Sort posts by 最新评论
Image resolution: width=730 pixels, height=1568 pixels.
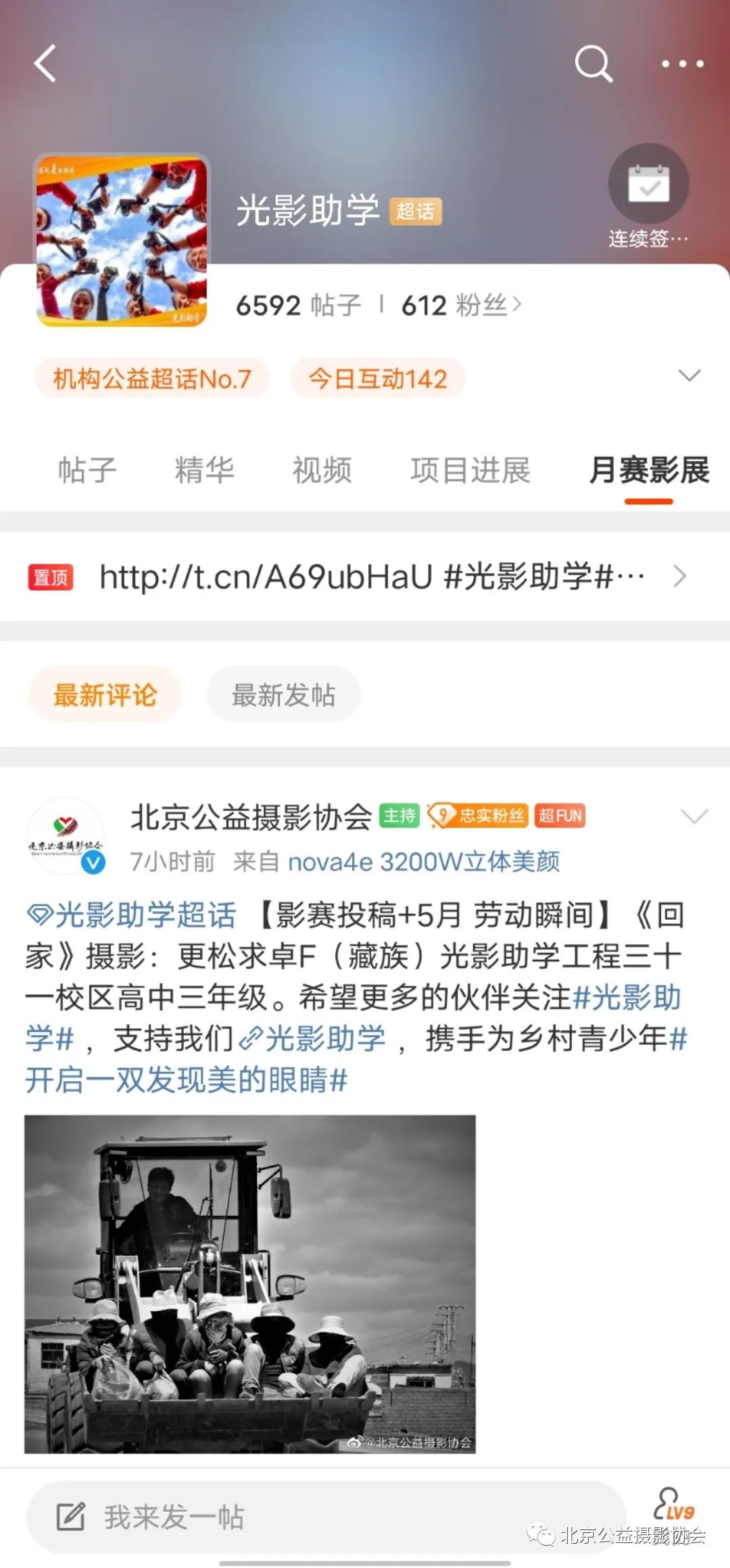[x=105, y=695]
